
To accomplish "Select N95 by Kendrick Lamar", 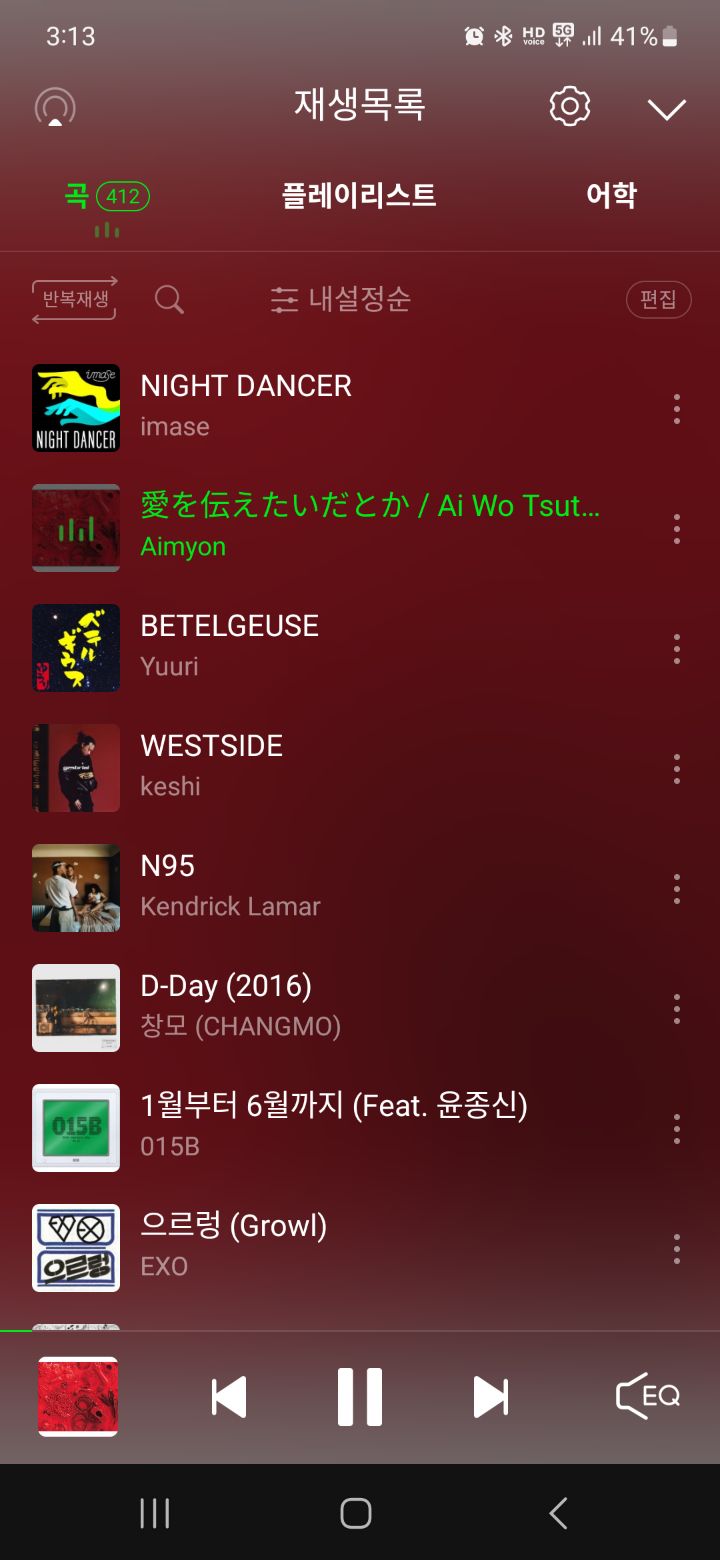I will coord(230,886).
